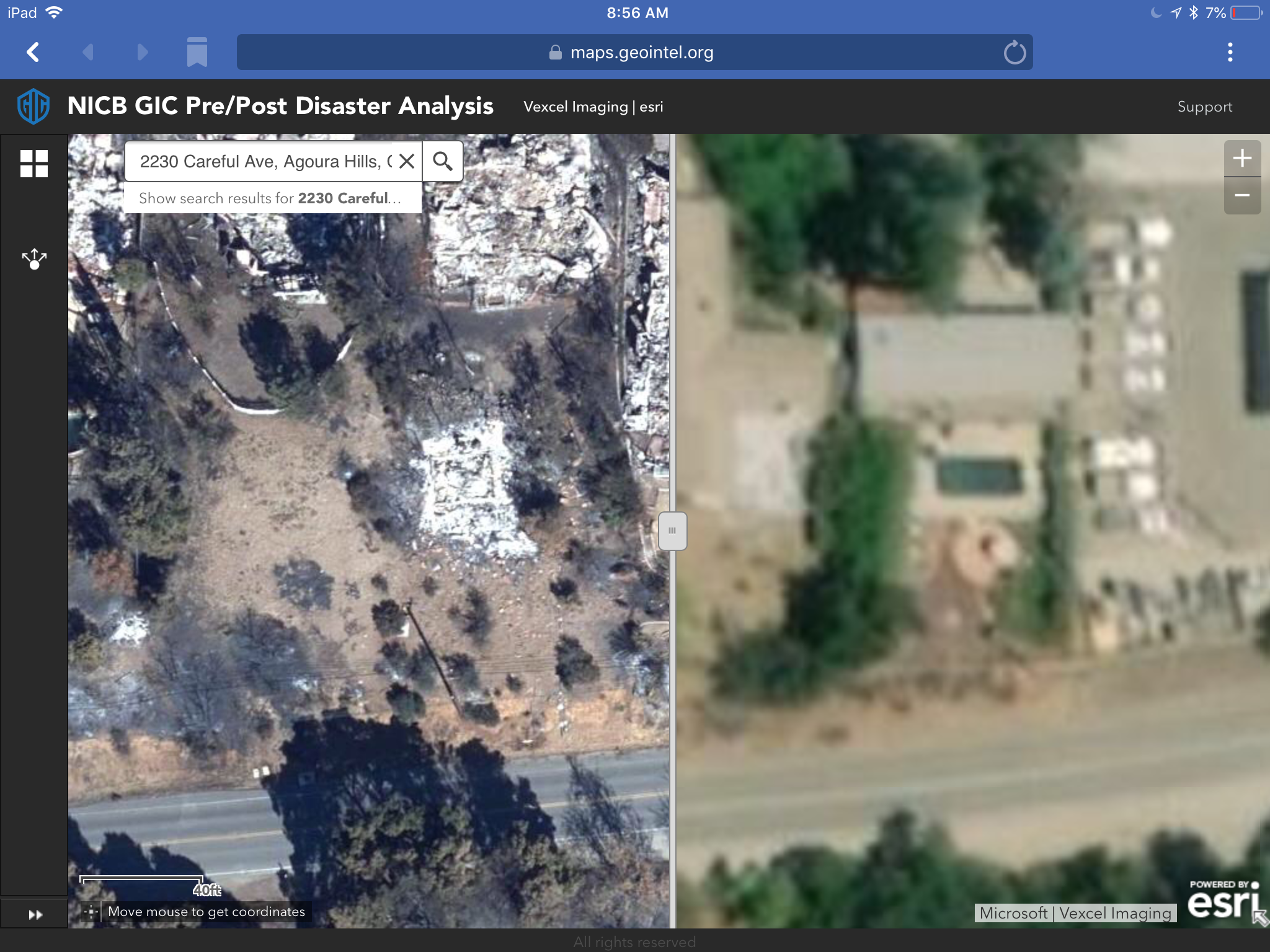Screen dimensions: 1270x952
Task: Tap the pre/post swipe divider handle
Action: point(672,531)
